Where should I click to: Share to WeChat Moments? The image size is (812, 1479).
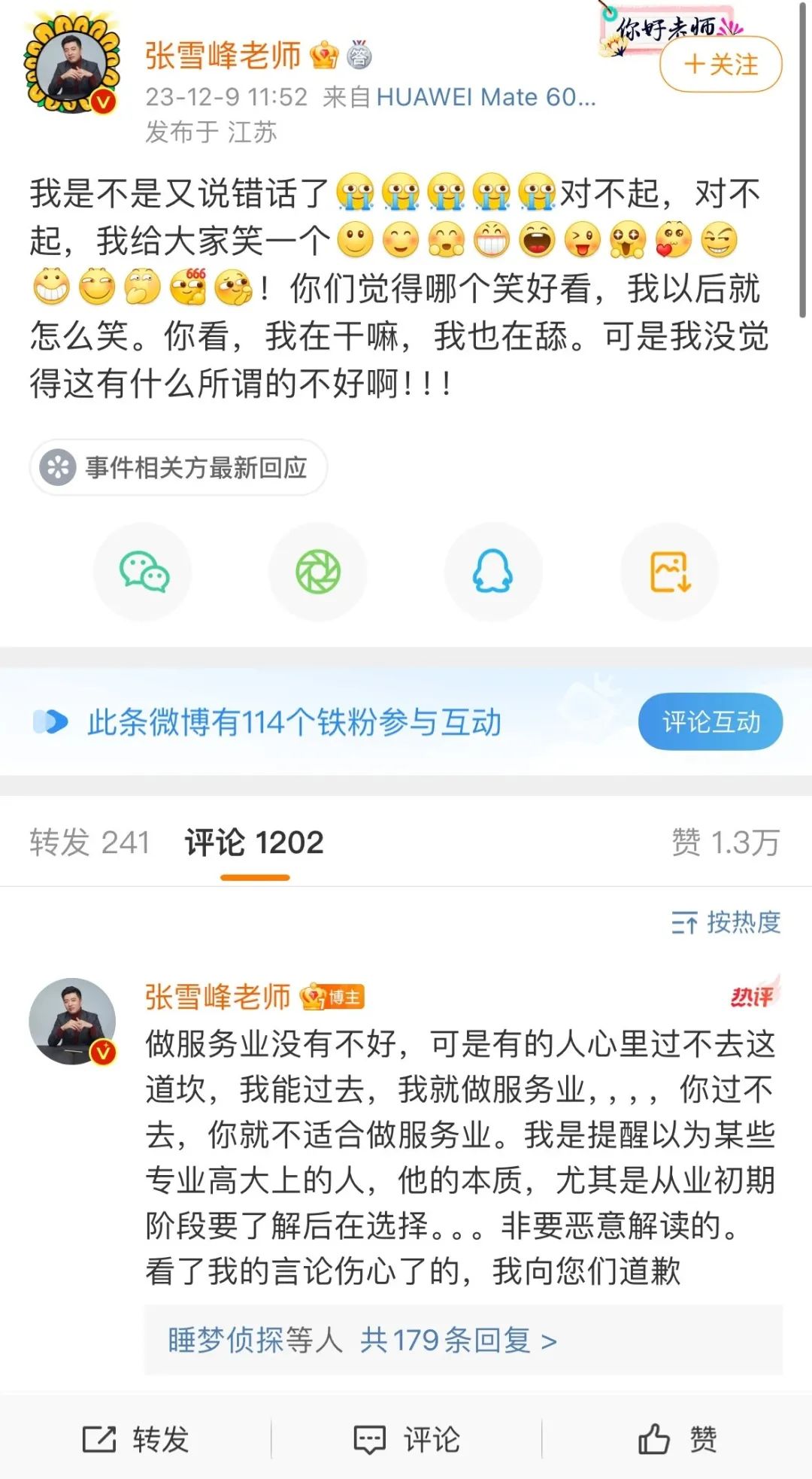318,572
